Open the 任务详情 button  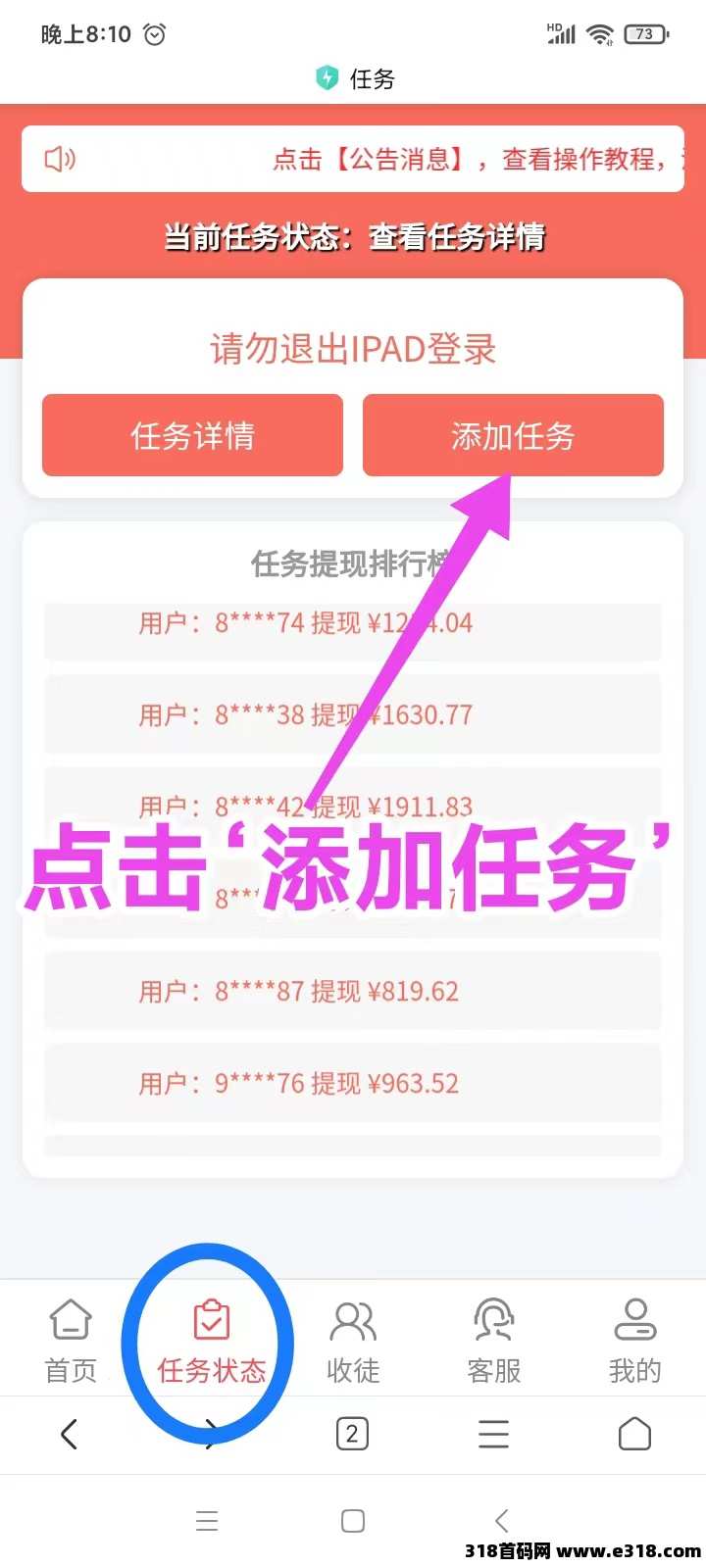[x=192, y=435]
